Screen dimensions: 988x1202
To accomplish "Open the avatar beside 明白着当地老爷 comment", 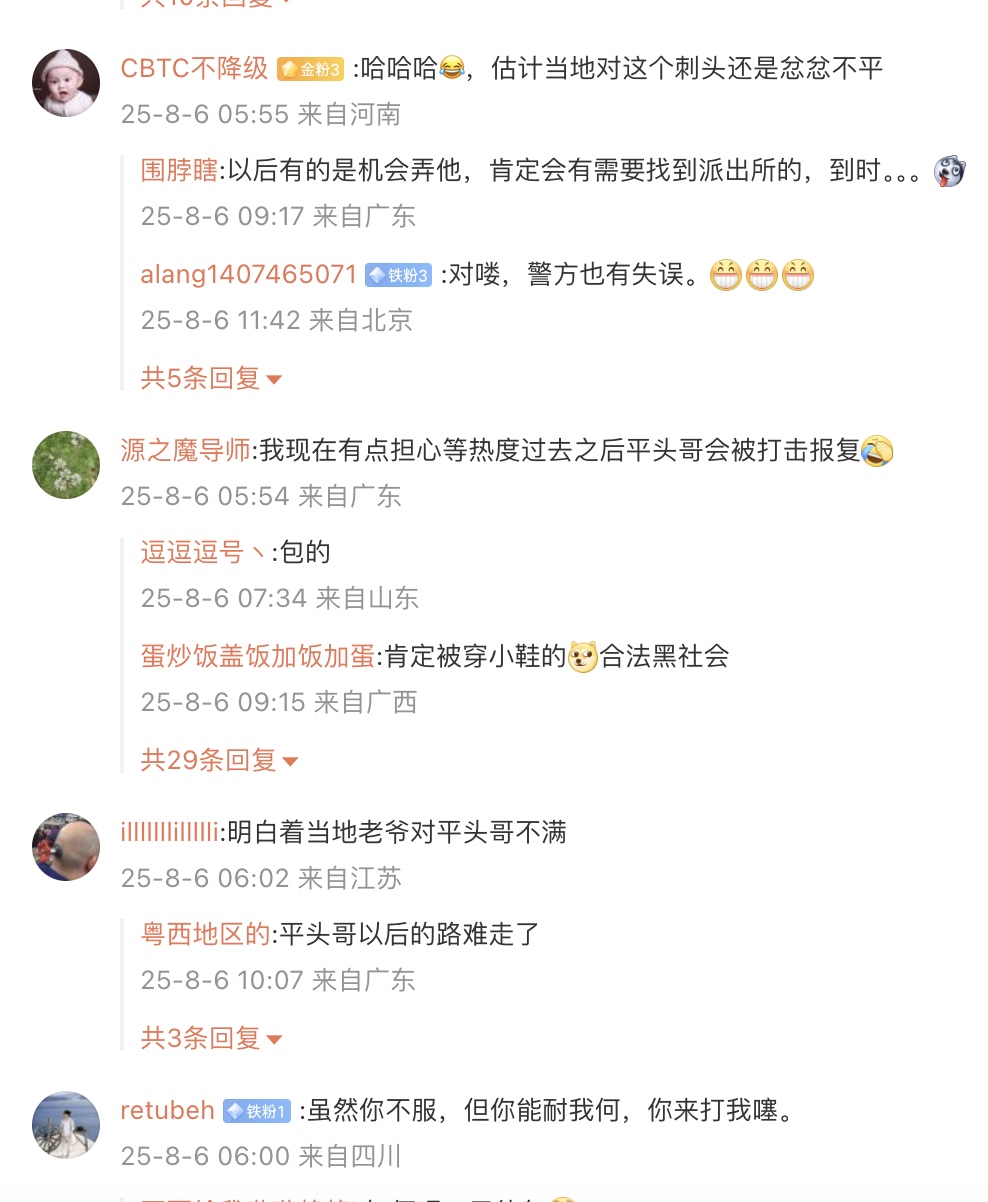I will pyautogui.click(x=66, y=847).
